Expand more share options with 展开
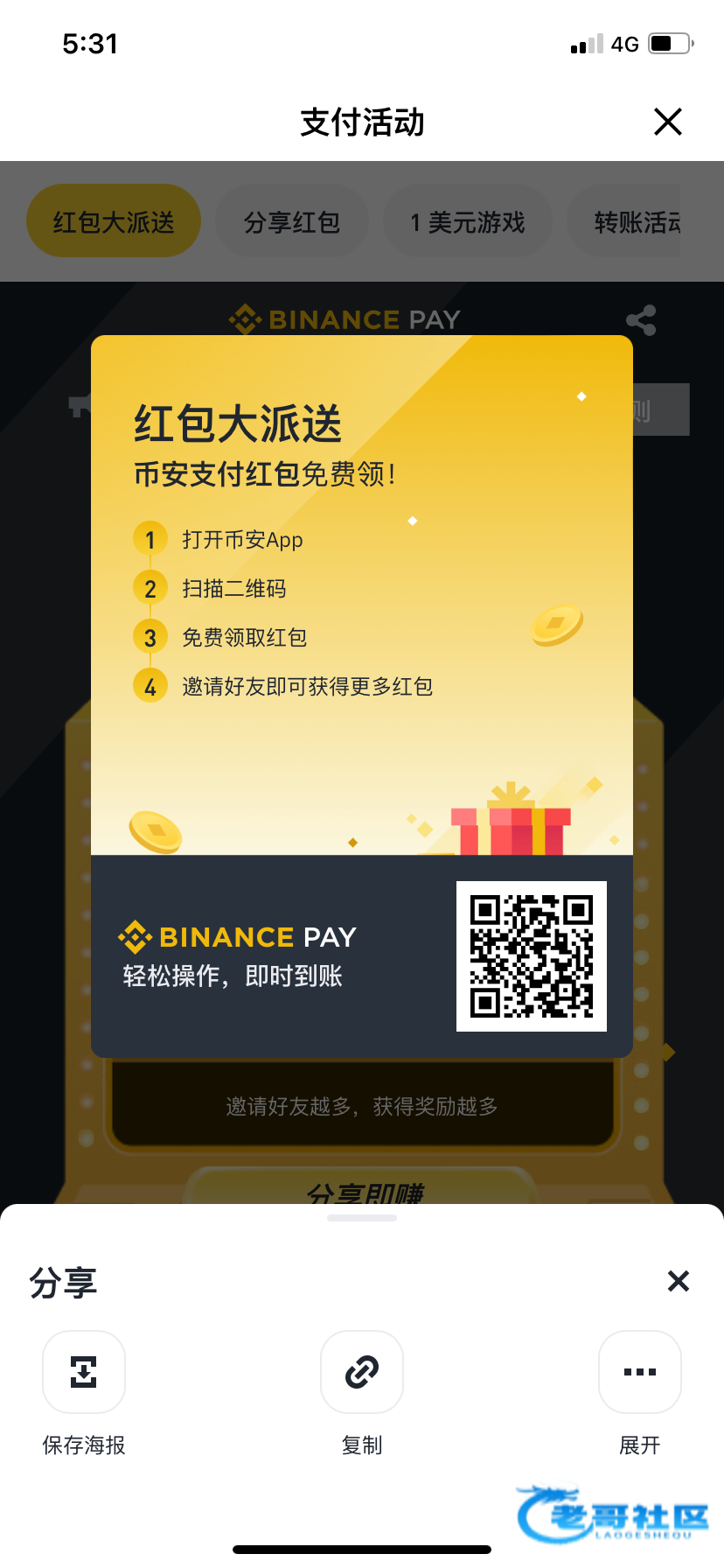 pos(639,1372)
